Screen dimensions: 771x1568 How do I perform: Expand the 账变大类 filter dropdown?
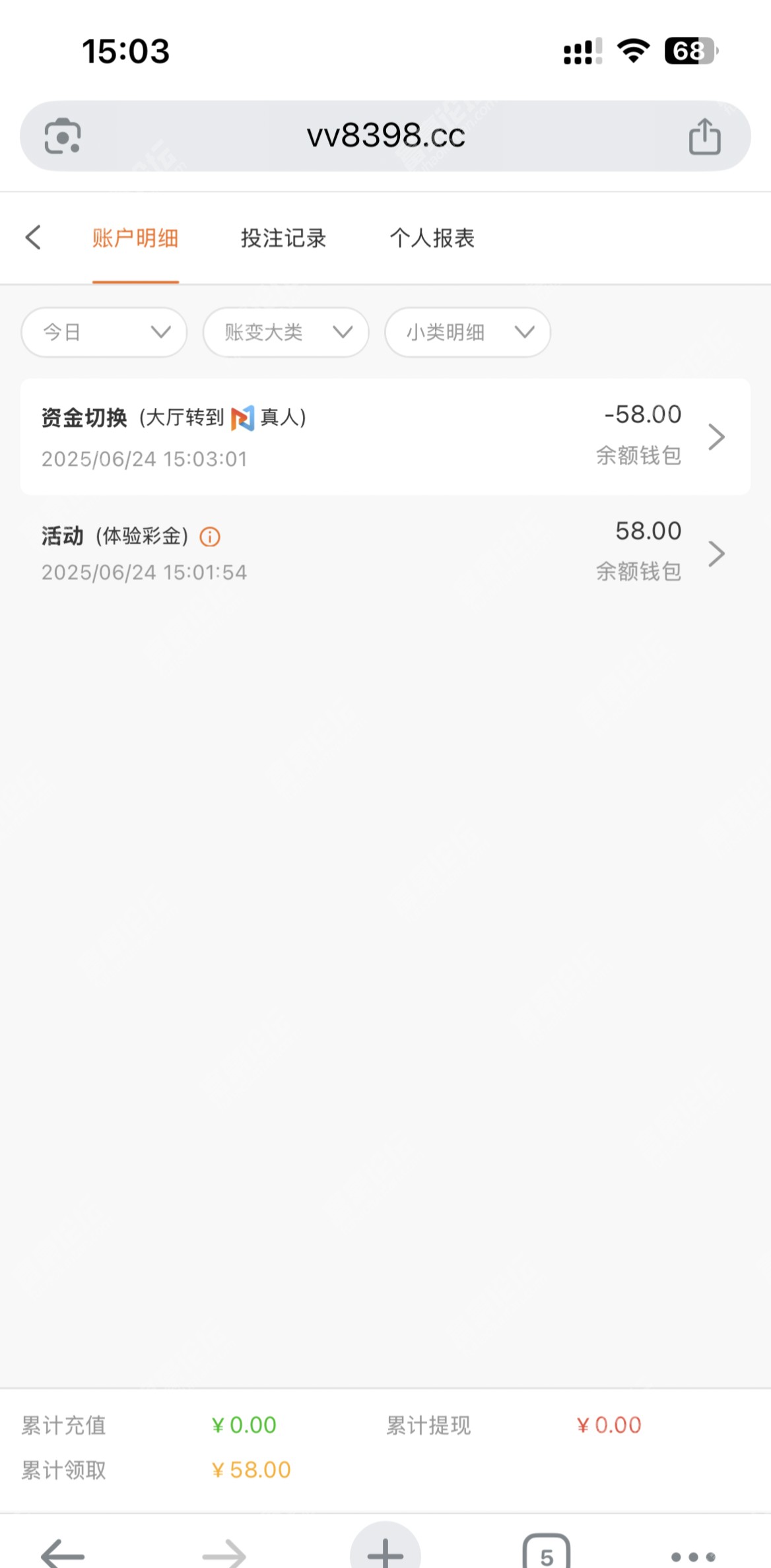286,332
